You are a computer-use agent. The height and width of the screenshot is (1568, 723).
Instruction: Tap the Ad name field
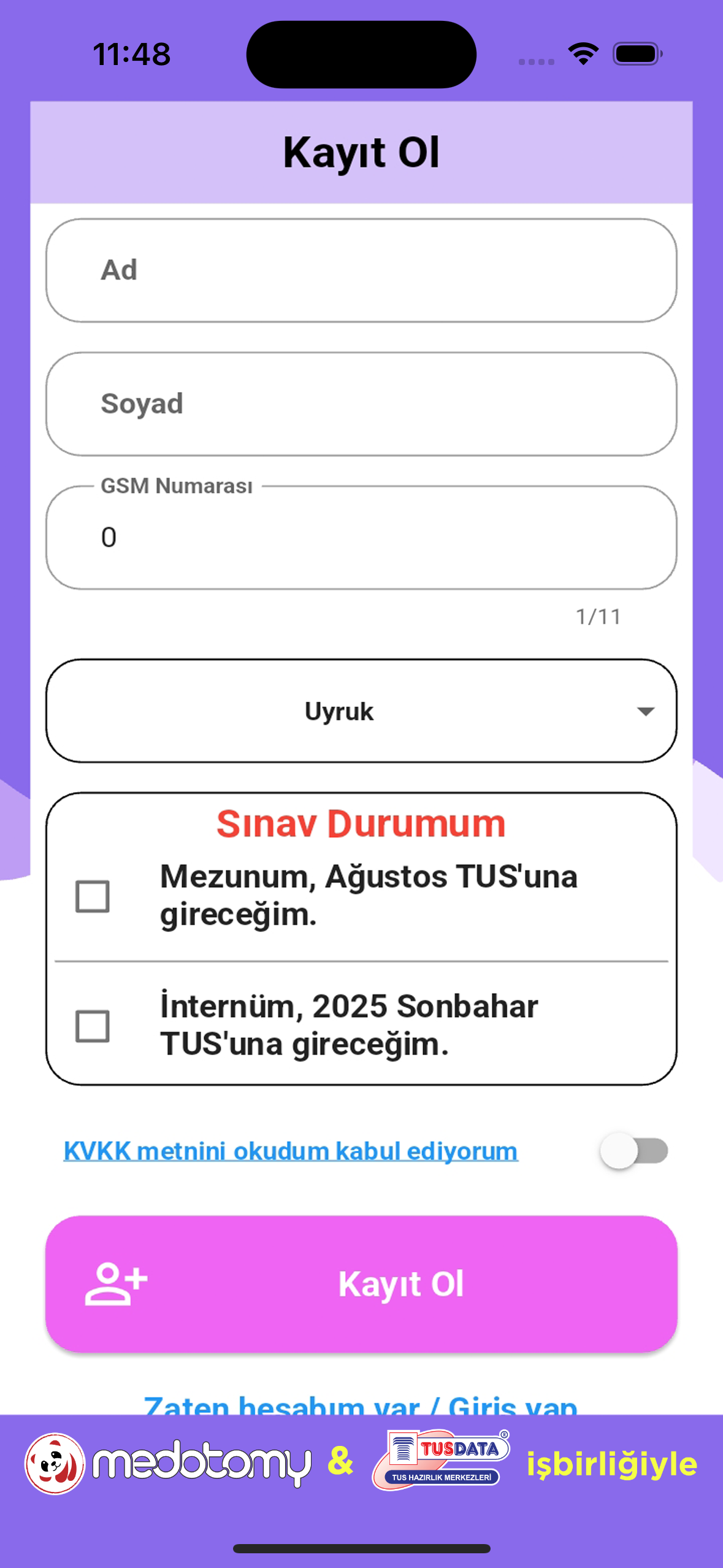tap(361, 271)
